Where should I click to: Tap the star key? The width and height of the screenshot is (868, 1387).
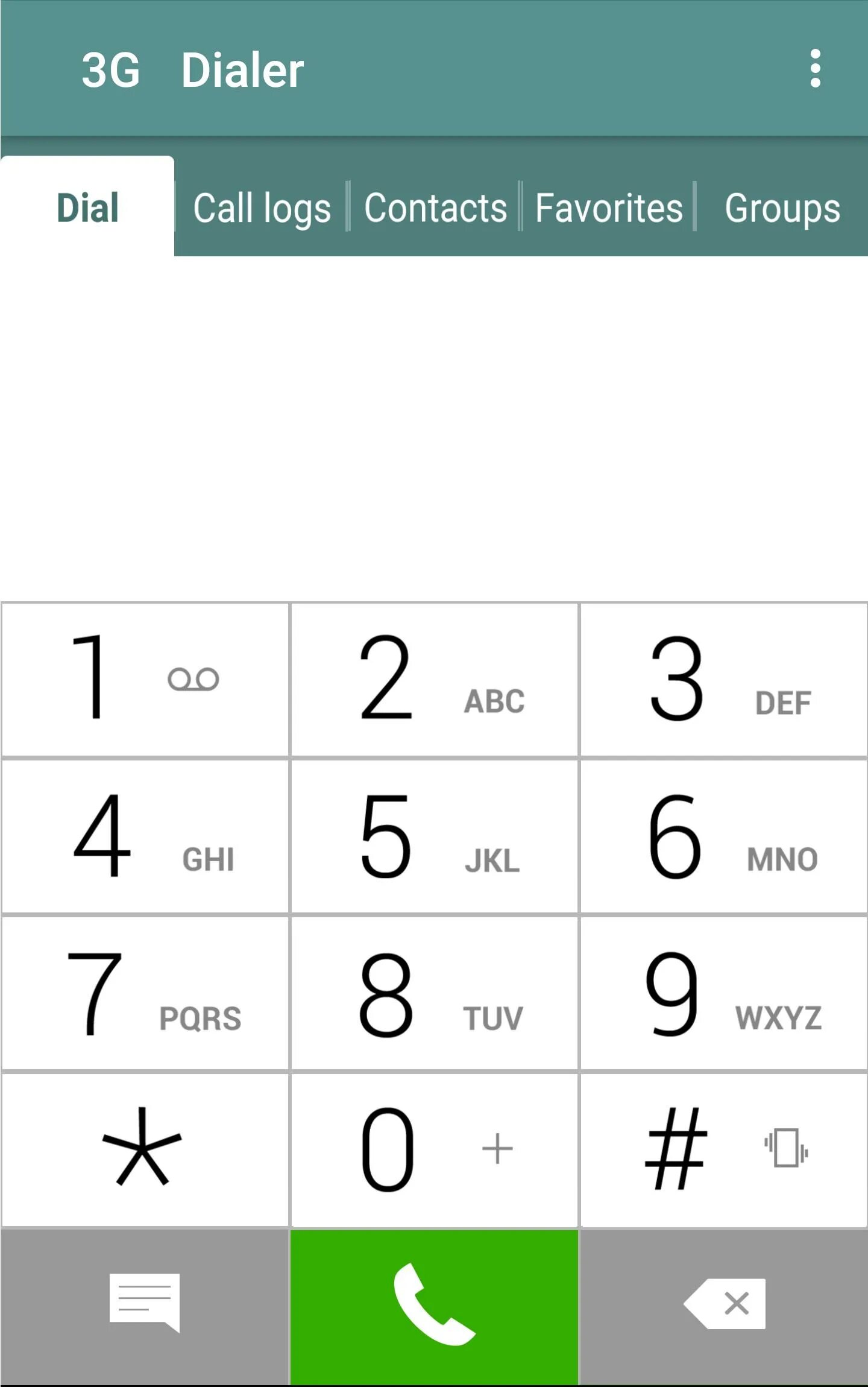pyautogui.click(x=145, y=1149)
